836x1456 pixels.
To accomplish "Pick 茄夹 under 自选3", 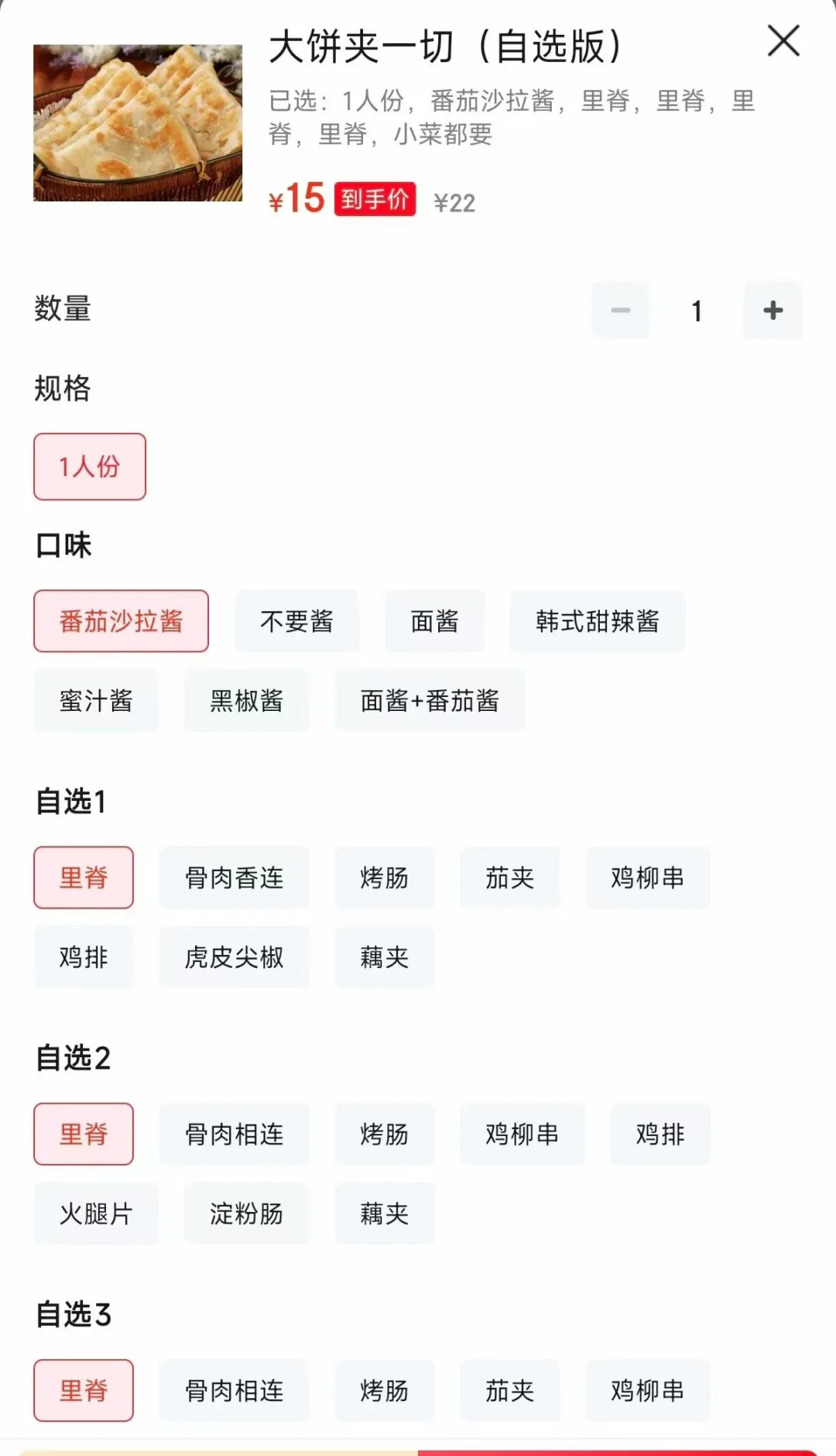I will (509, 1390).
